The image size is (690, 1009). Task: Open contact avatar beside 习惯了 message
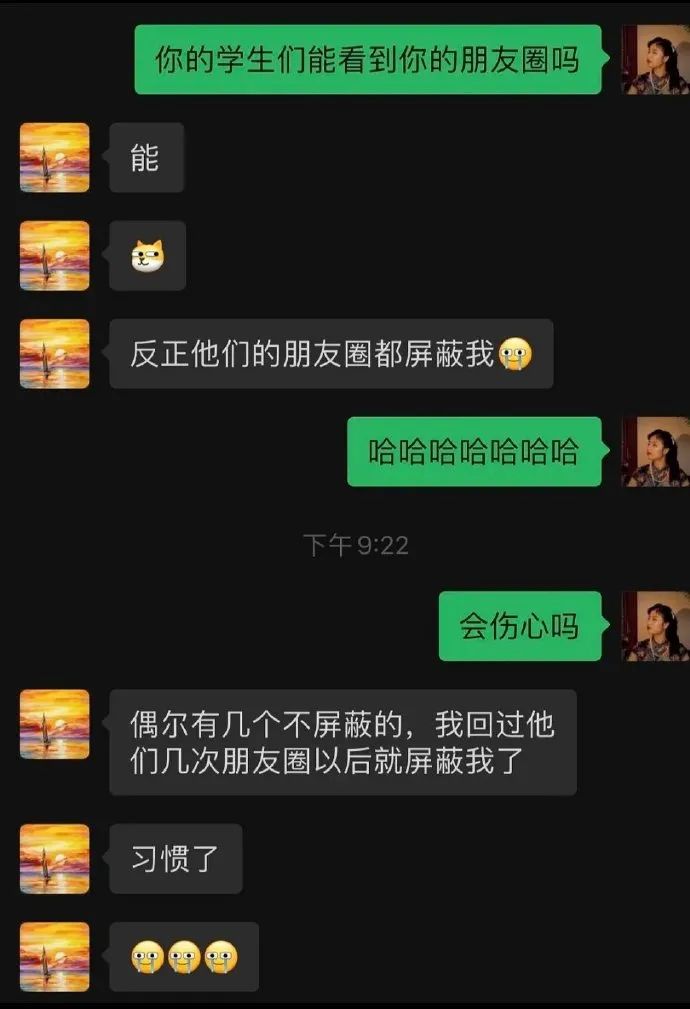[x=54, y=858]
